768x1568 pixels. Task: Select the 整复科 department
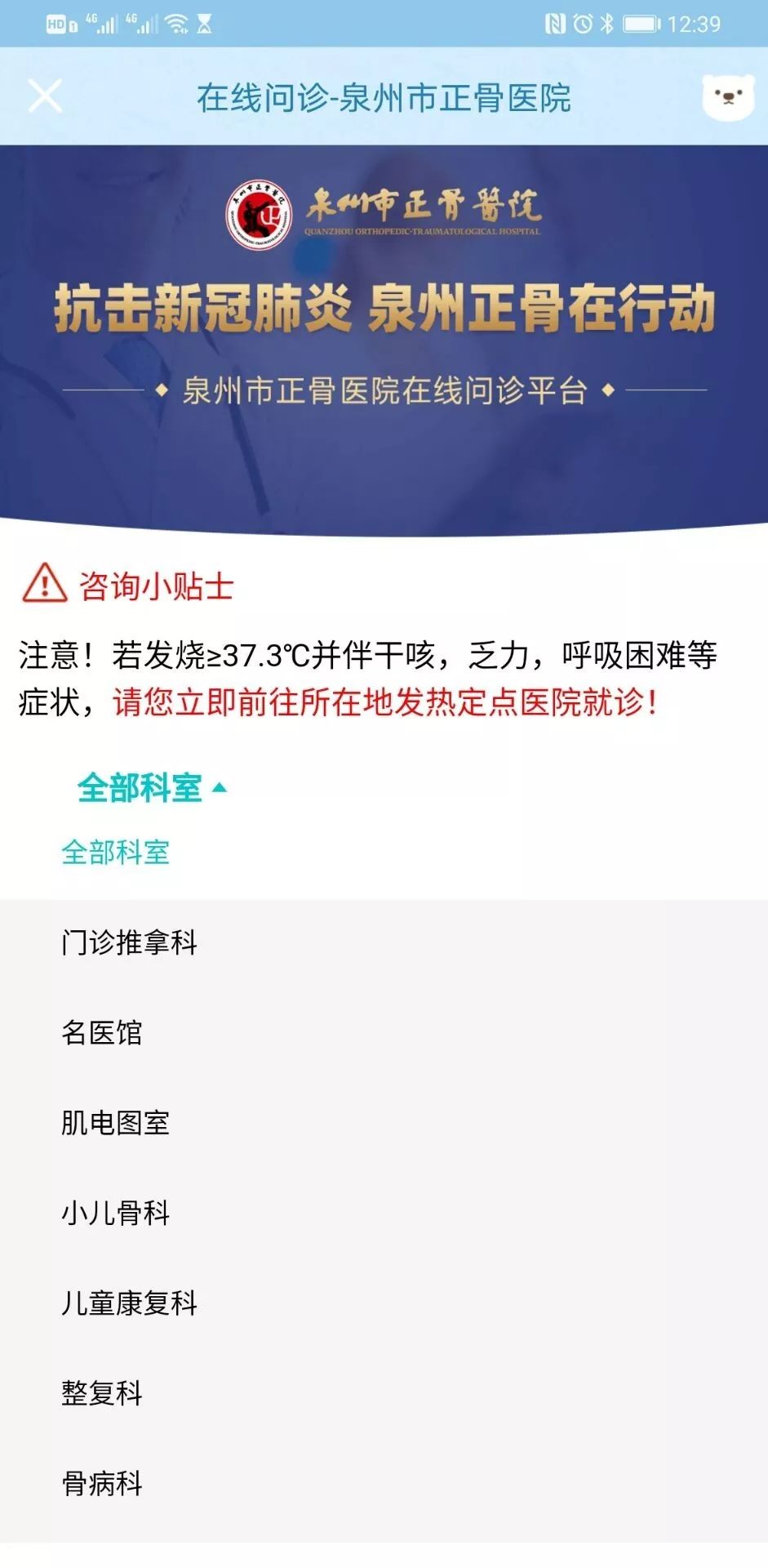pyautogui.click(x=102, y=1392)
